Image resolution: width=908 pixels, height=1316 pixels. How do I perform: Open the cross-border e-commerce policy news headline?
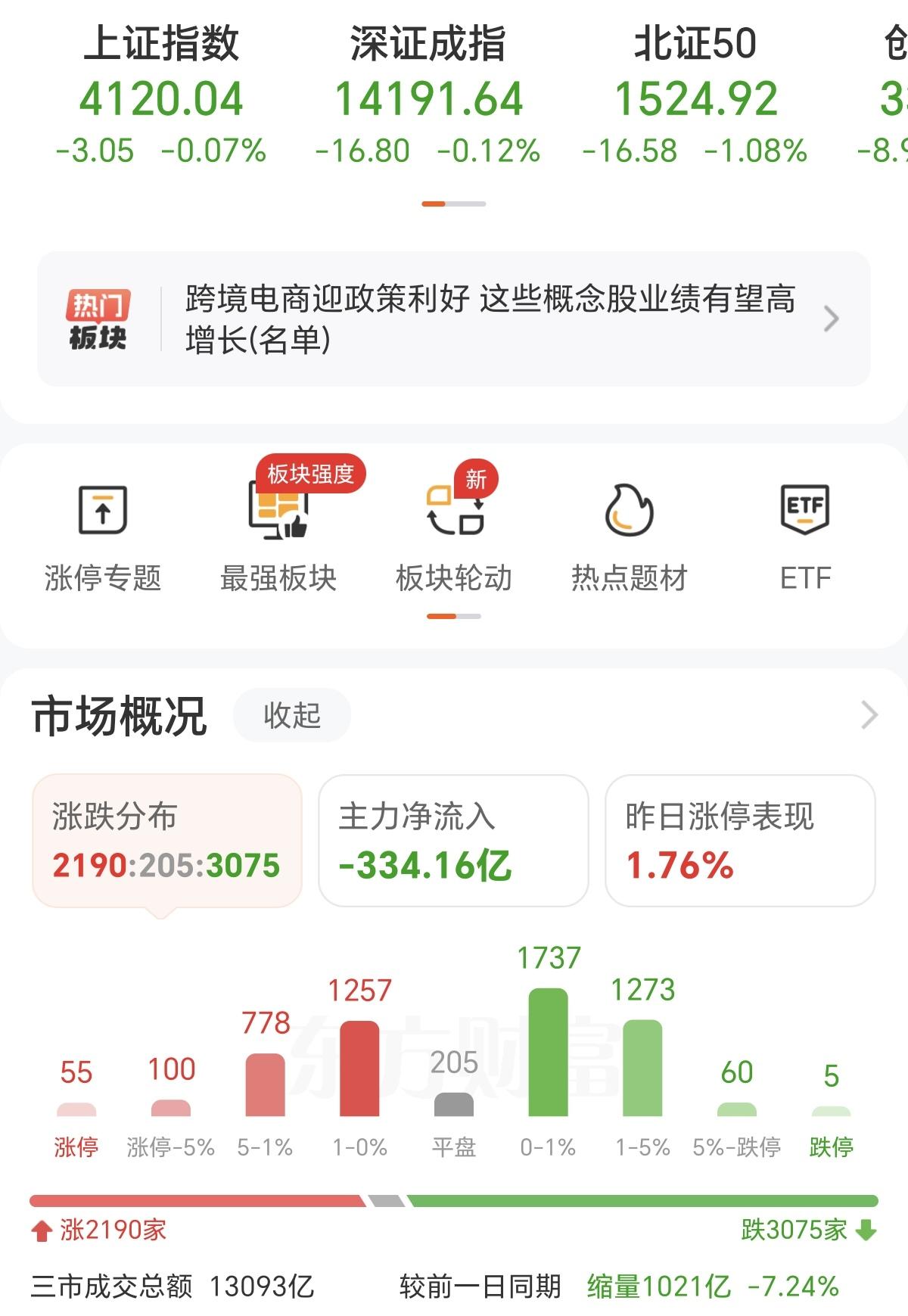click(488, 320)
